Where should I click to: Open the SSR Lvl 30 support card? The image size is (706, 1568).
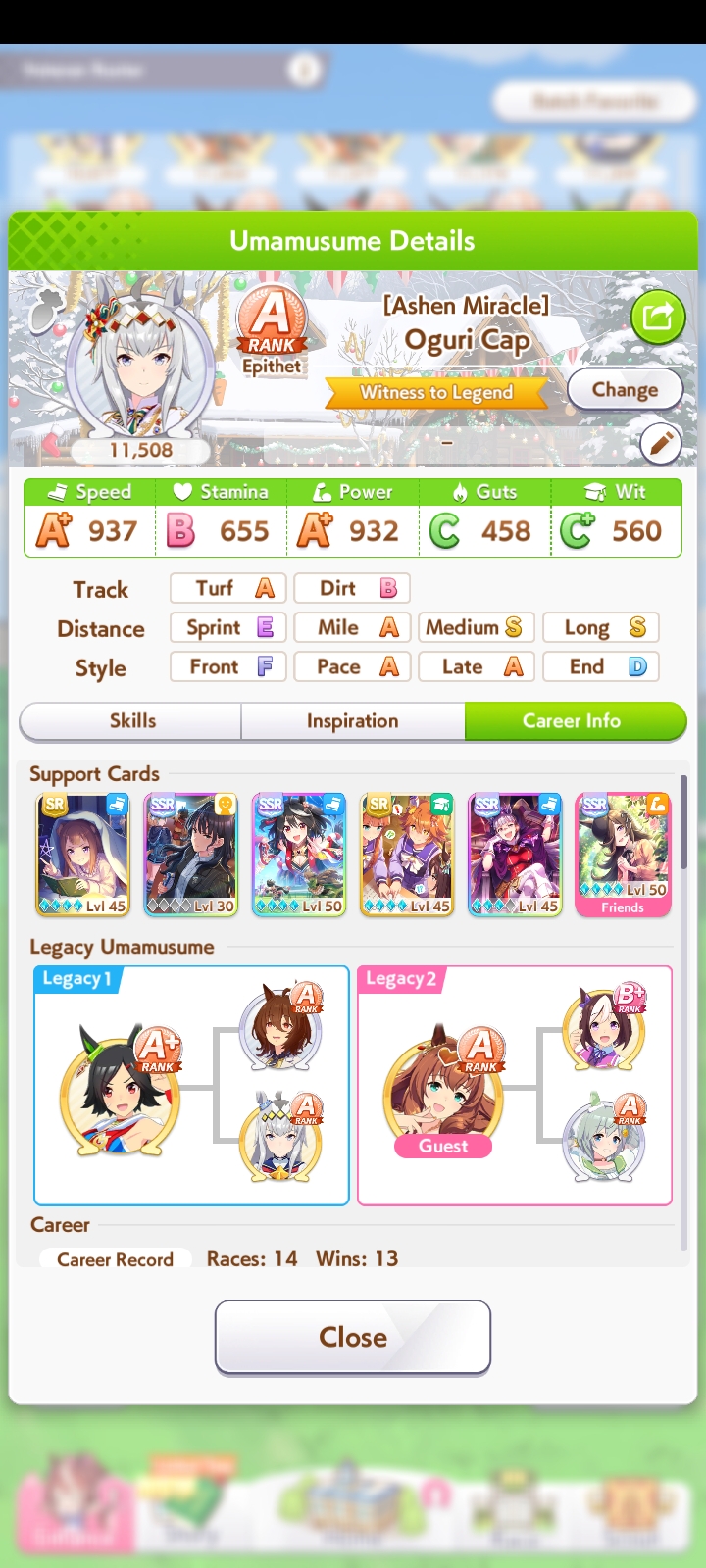click(x=191, y=855)
